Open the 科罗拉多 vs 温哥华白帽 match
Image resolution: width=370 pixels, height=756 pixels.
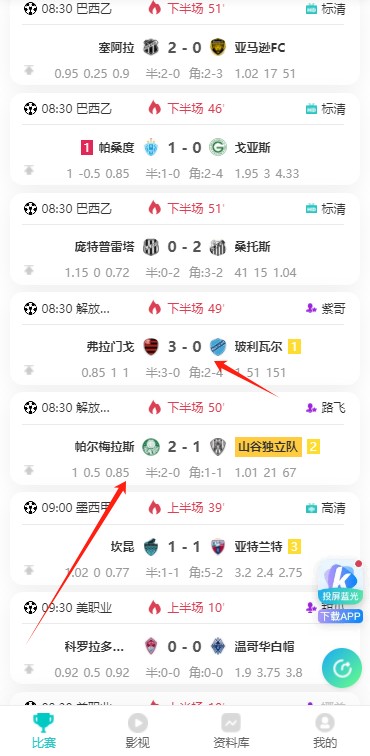pyautogui.click(x=185, y=638)
